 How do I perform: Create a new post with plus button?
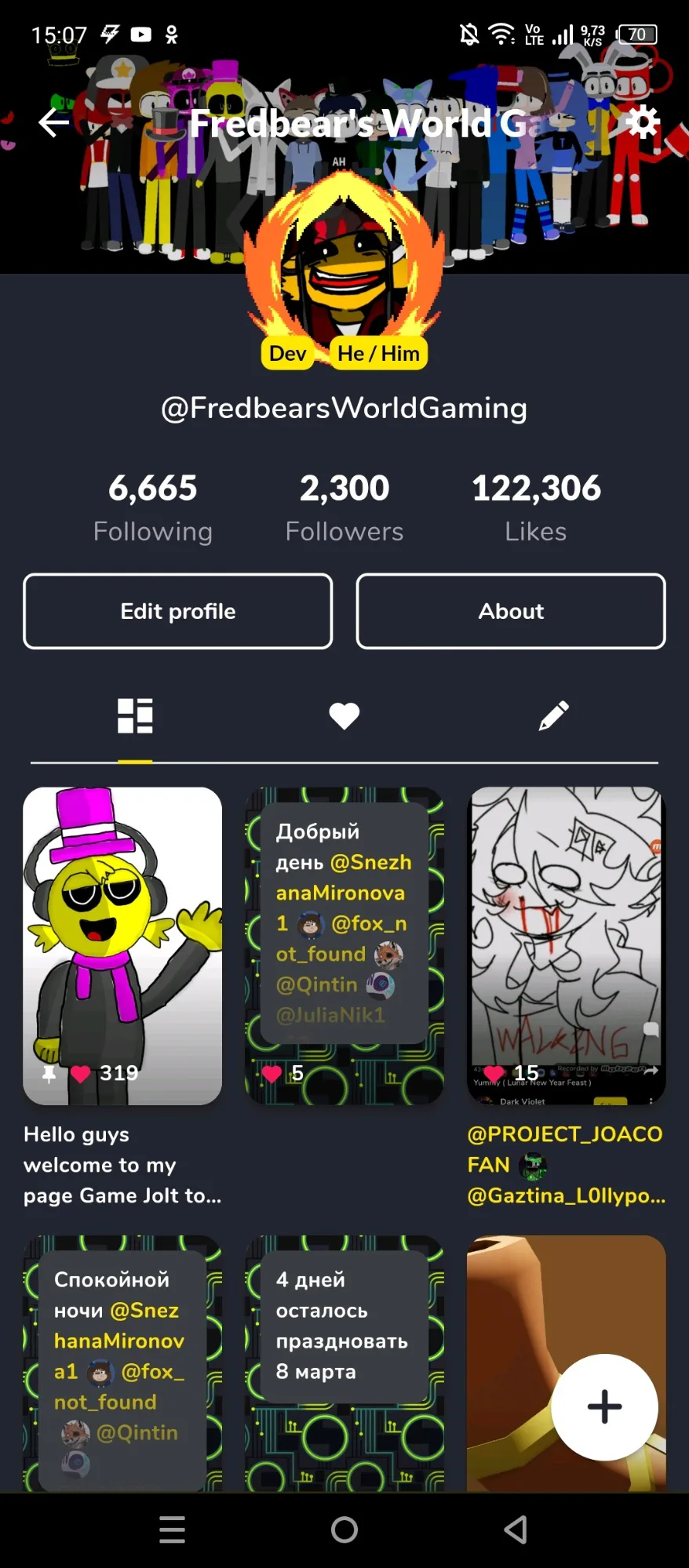point(604,1406)
